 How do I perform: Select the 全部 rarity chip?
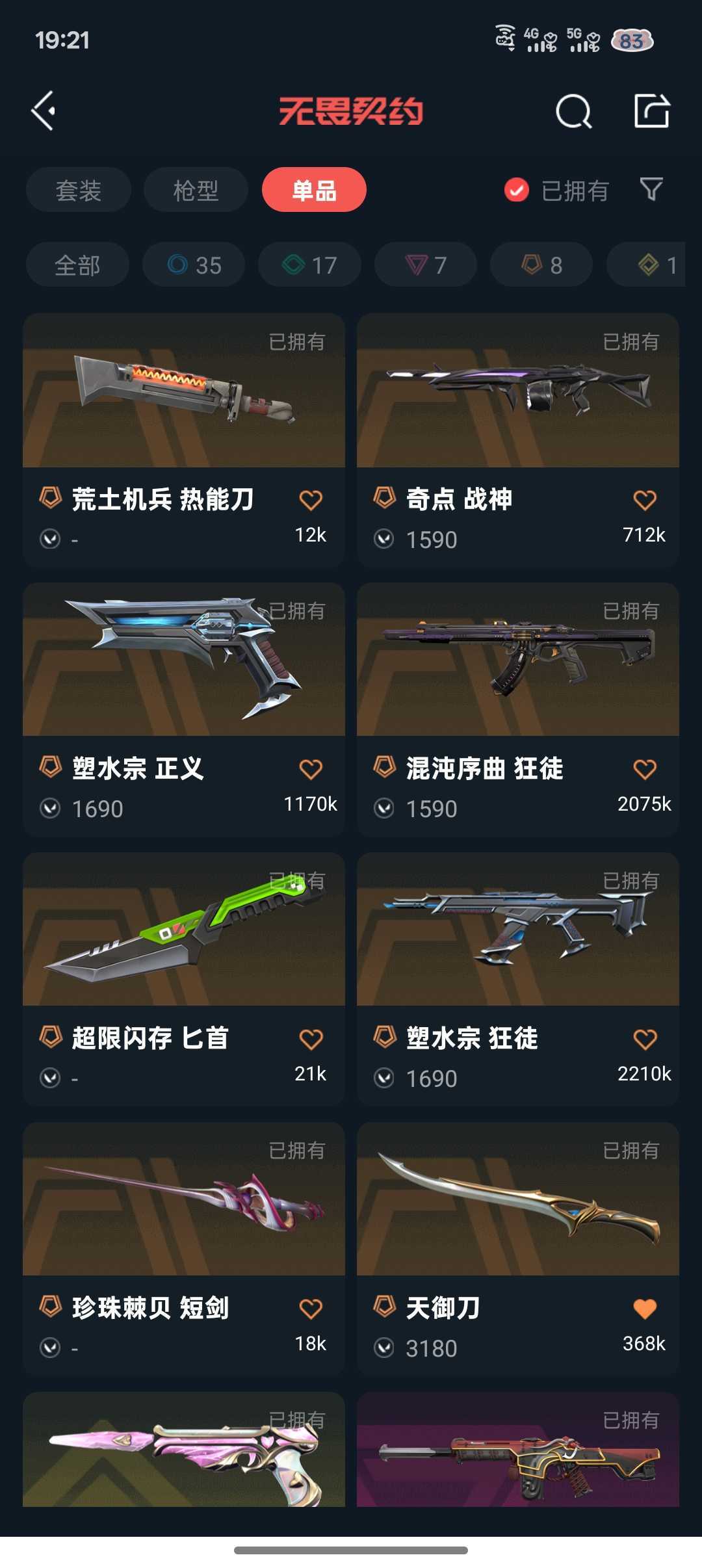[77, 265]
